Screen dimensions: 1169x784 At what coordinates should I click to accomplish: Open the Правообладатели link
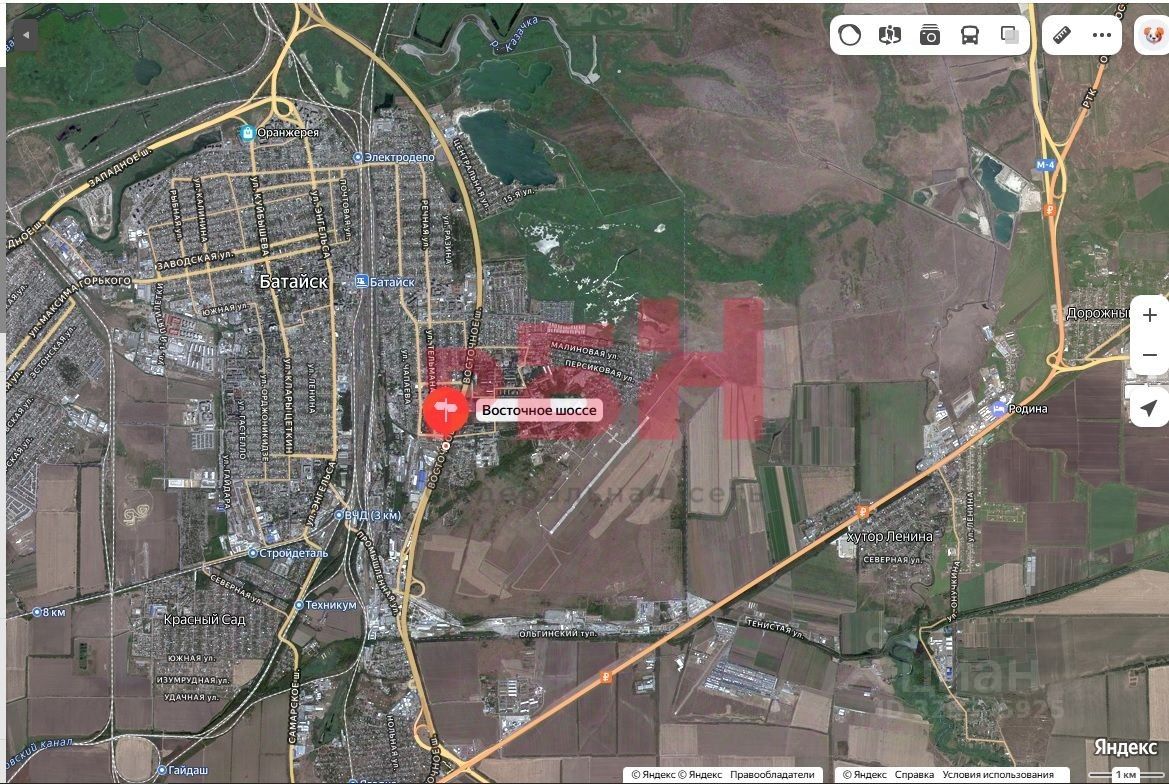[773, 775]
